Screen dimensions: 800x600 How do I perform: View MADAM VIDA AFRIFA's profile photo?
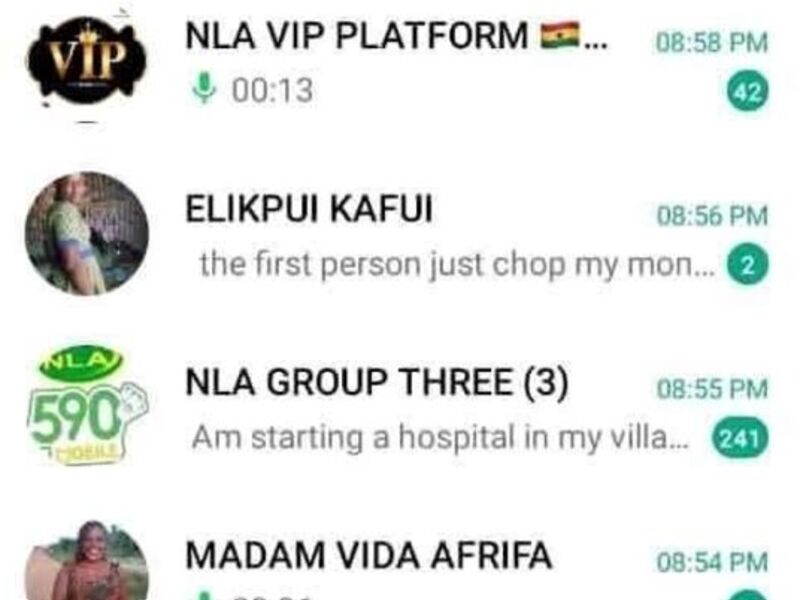(x=86, y=565)
